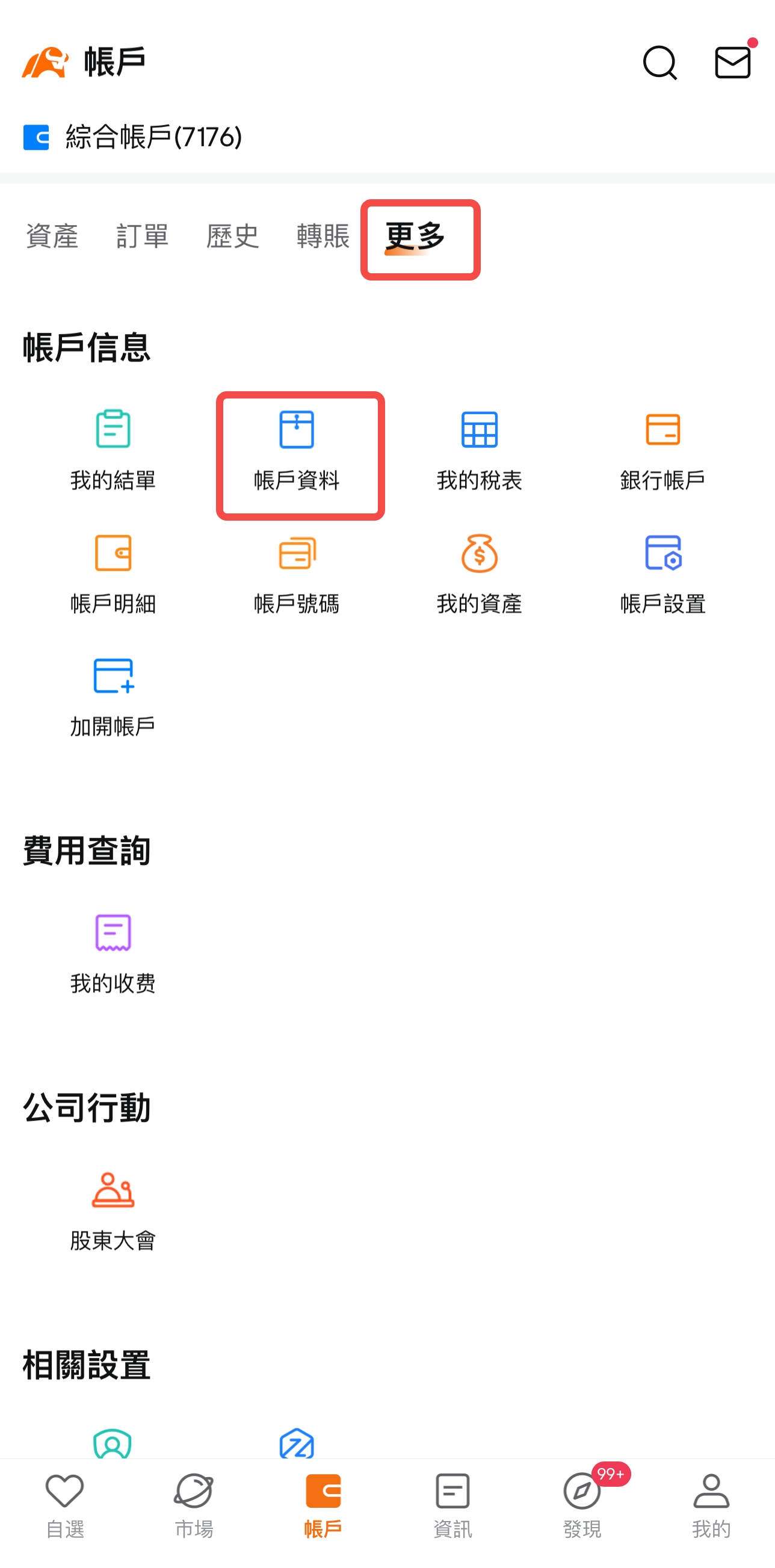Switch to the 轉賬 tab
This screenshot has height=1568, width=775.
pos(323,236)
